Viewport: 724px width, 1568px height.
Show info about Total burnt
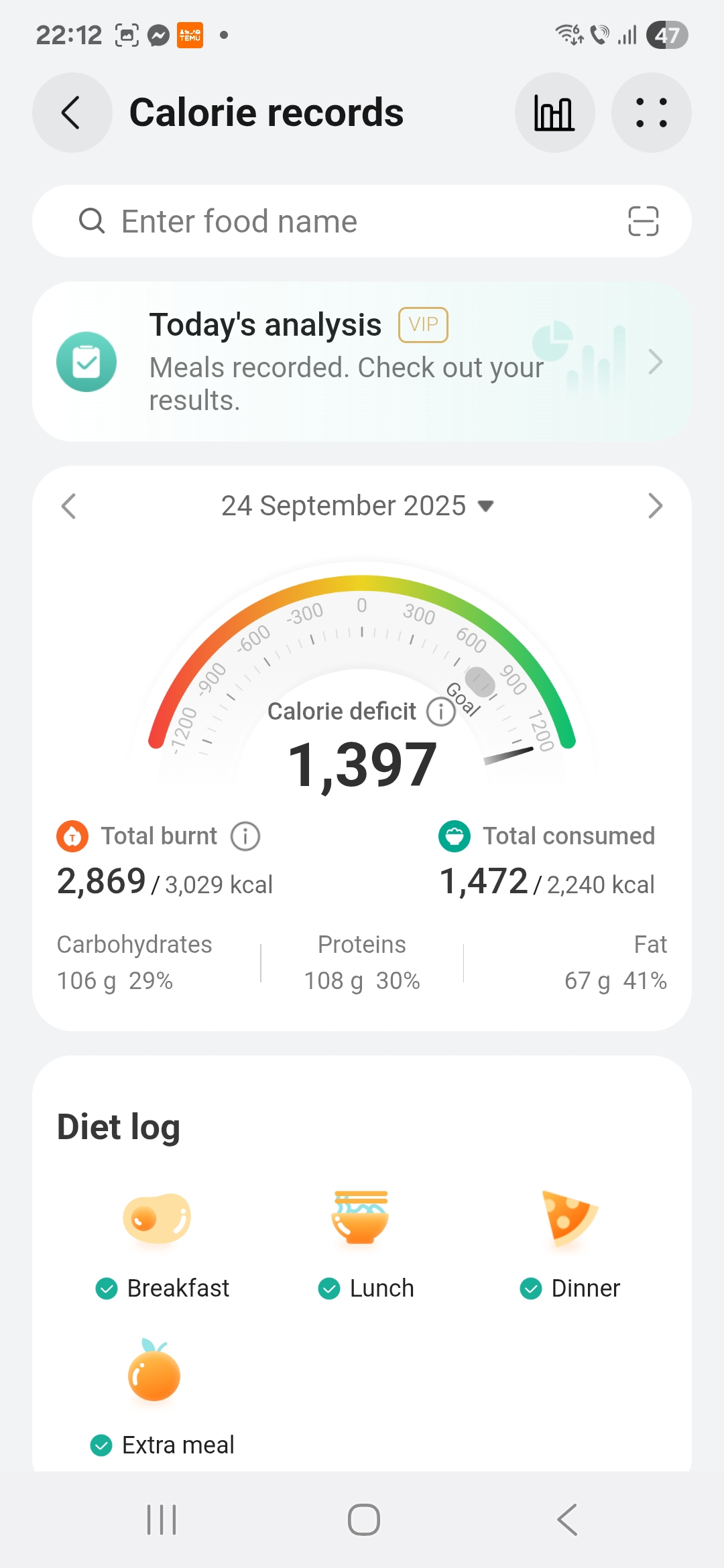tap(245, 836)
